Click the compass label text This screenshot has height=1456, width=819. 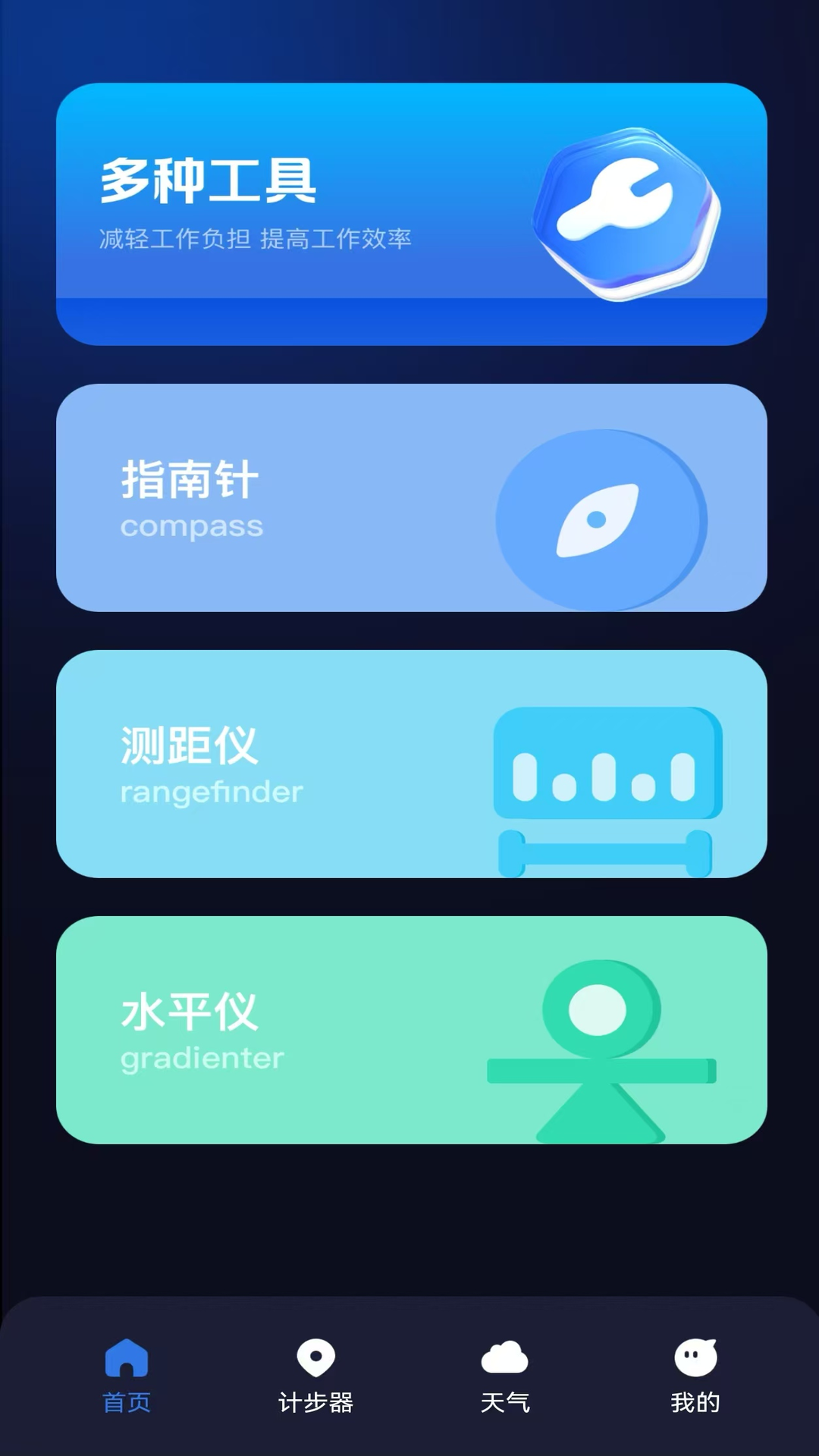[x=190, y=526]
